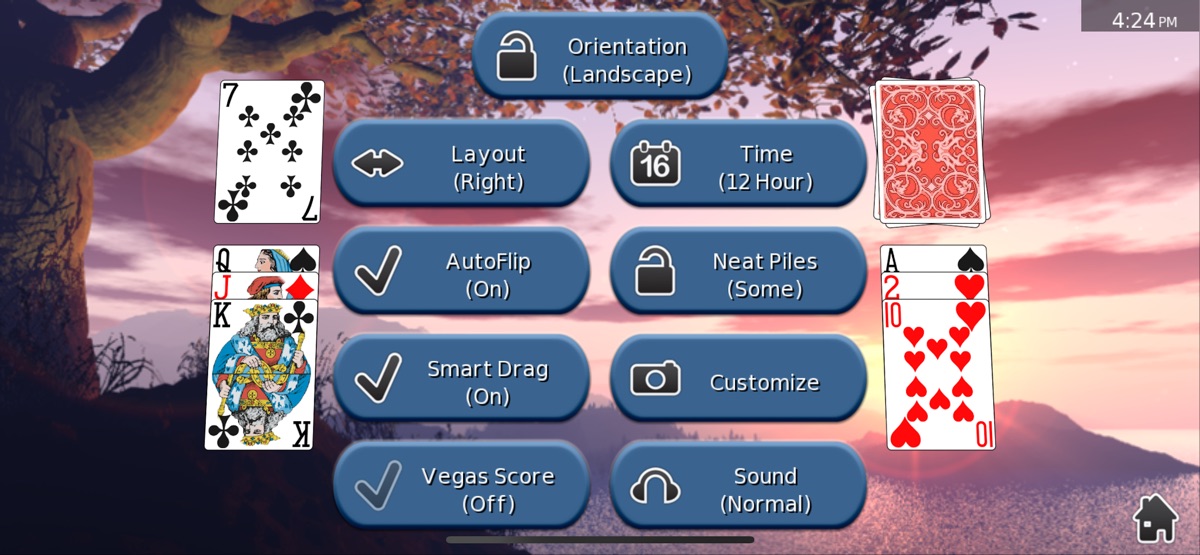Turn off AutoFlip

click(461, 275)
